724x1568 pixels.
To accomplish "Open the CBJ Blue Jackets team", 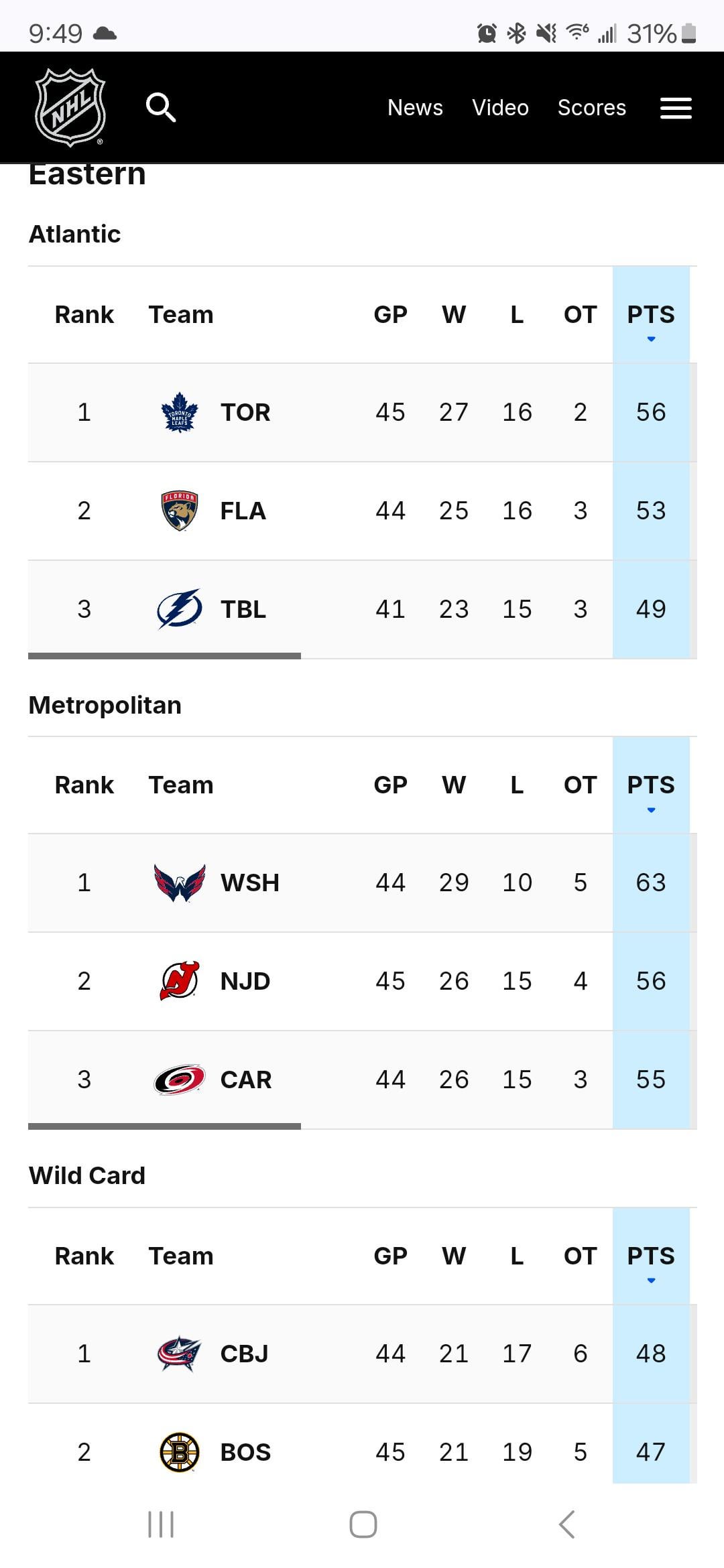I will pos(244,1354).
